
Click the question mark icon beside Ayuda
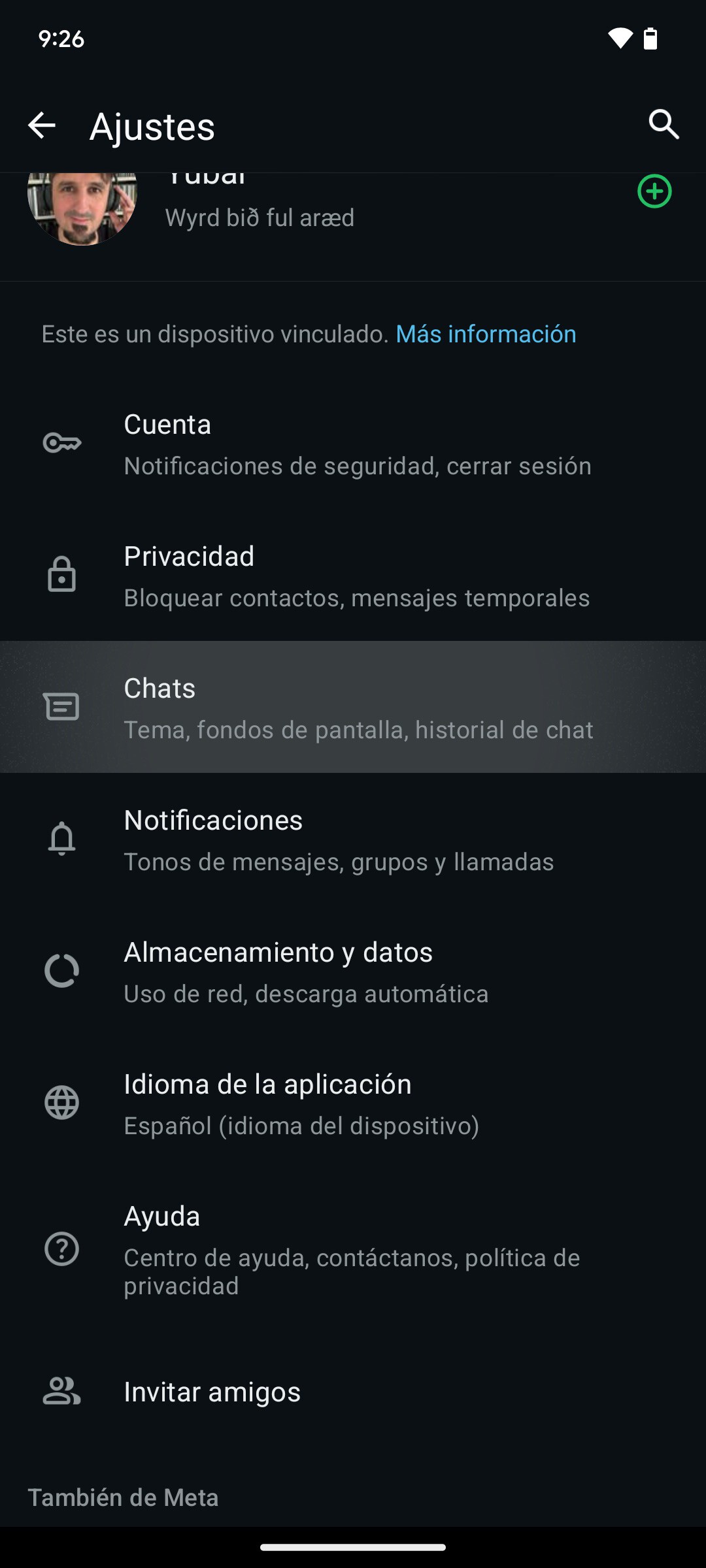coord(62,1250)
